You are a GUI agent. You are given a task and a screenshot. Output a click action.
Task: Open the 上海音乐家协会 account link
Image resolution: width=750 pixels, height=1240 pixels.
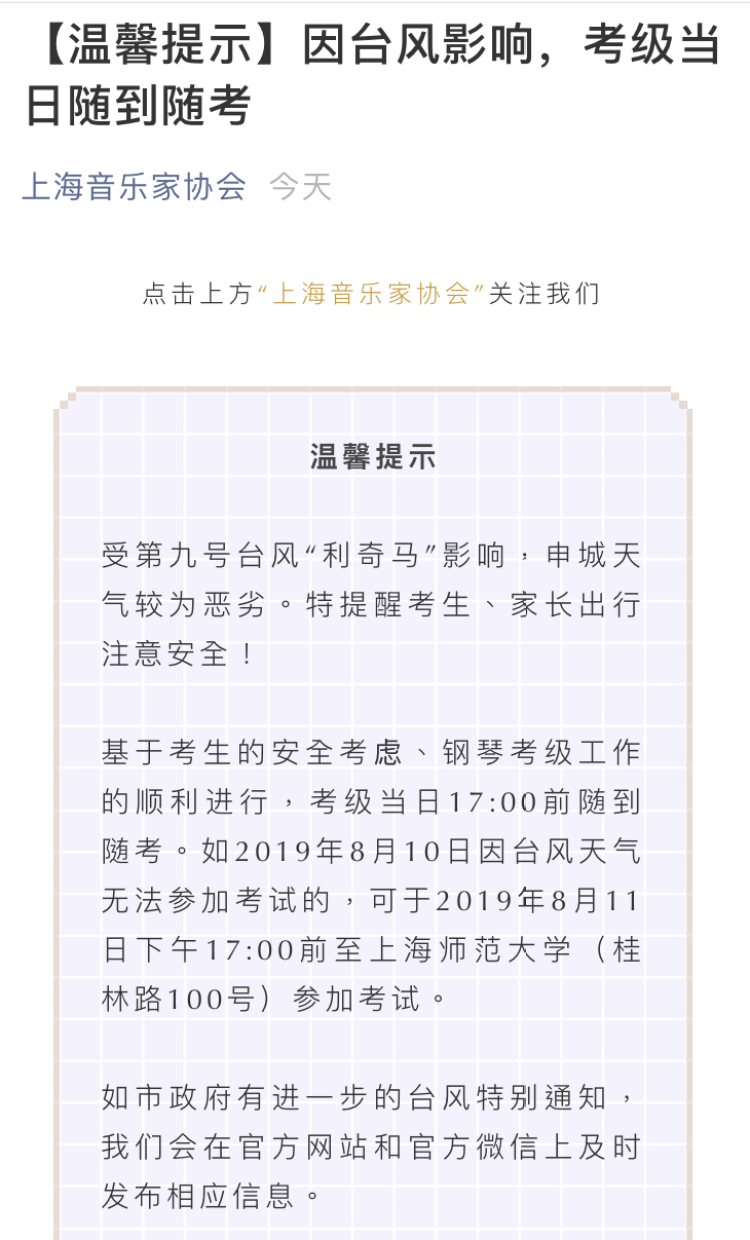pos(134,187)
